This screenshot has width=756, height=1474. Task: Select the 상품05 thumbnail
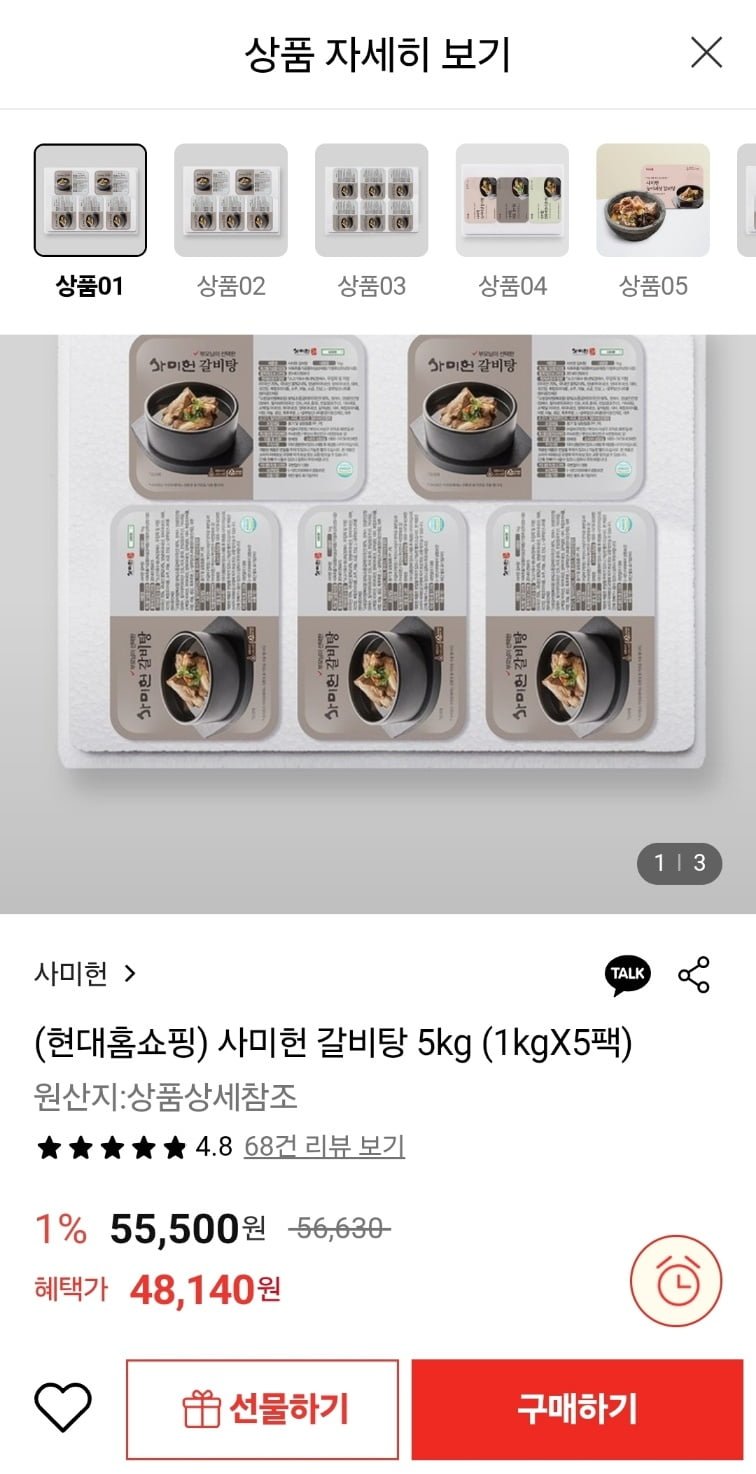[x=653, y=201]
